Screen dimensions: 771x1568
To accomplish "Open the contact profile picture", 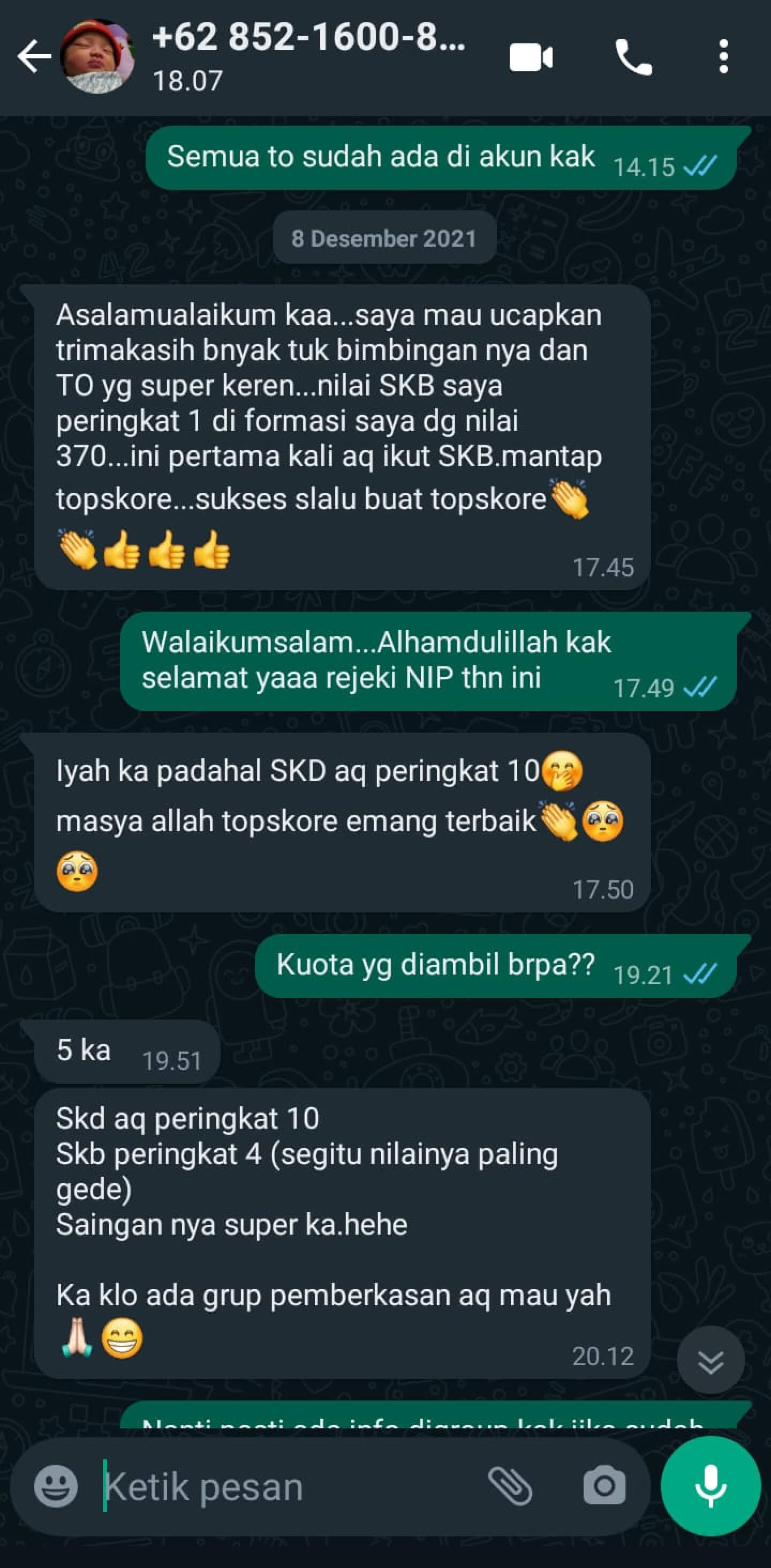I will 97,57.
